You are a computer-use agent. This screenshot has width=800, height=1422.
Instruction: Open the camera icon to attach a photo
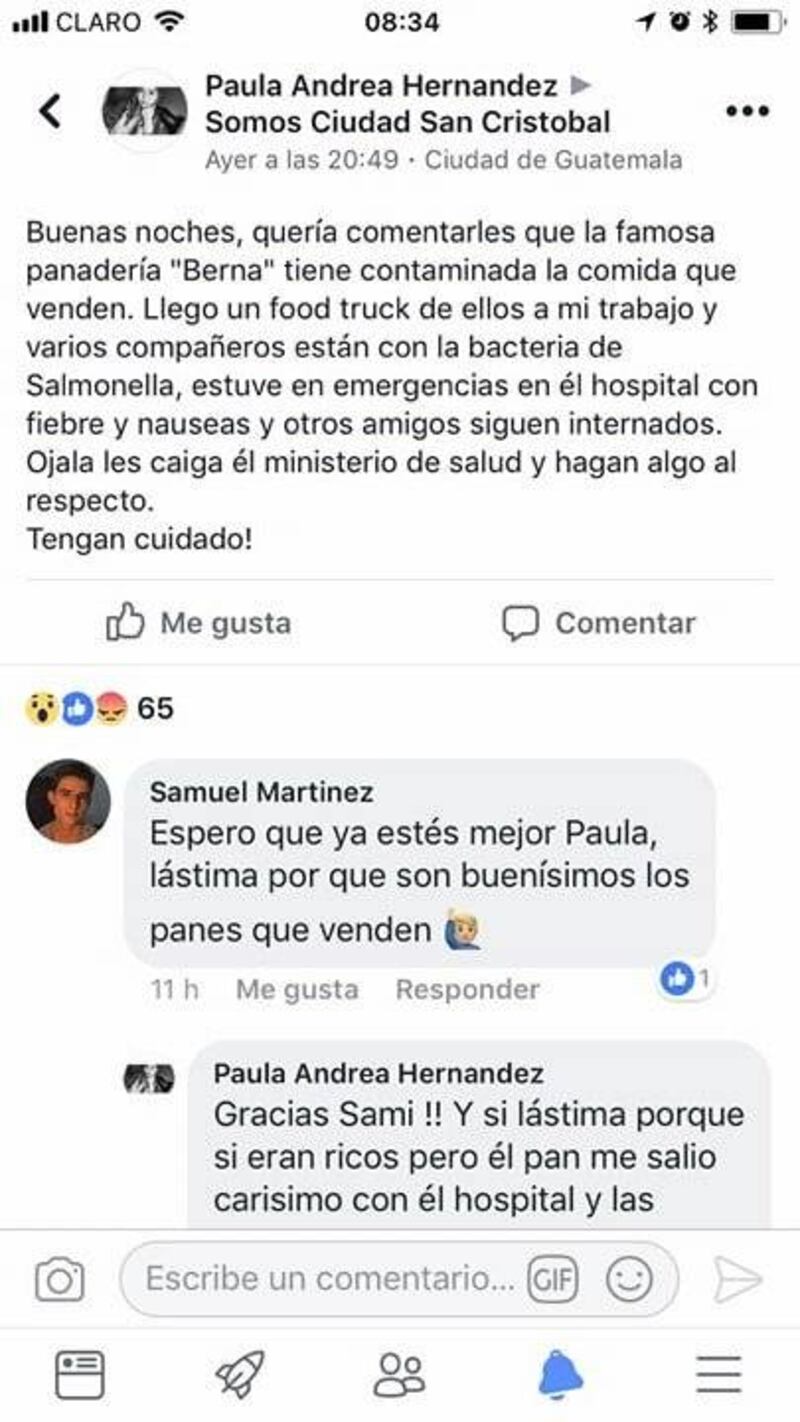pyautogui.click(x=59, y=1280)
